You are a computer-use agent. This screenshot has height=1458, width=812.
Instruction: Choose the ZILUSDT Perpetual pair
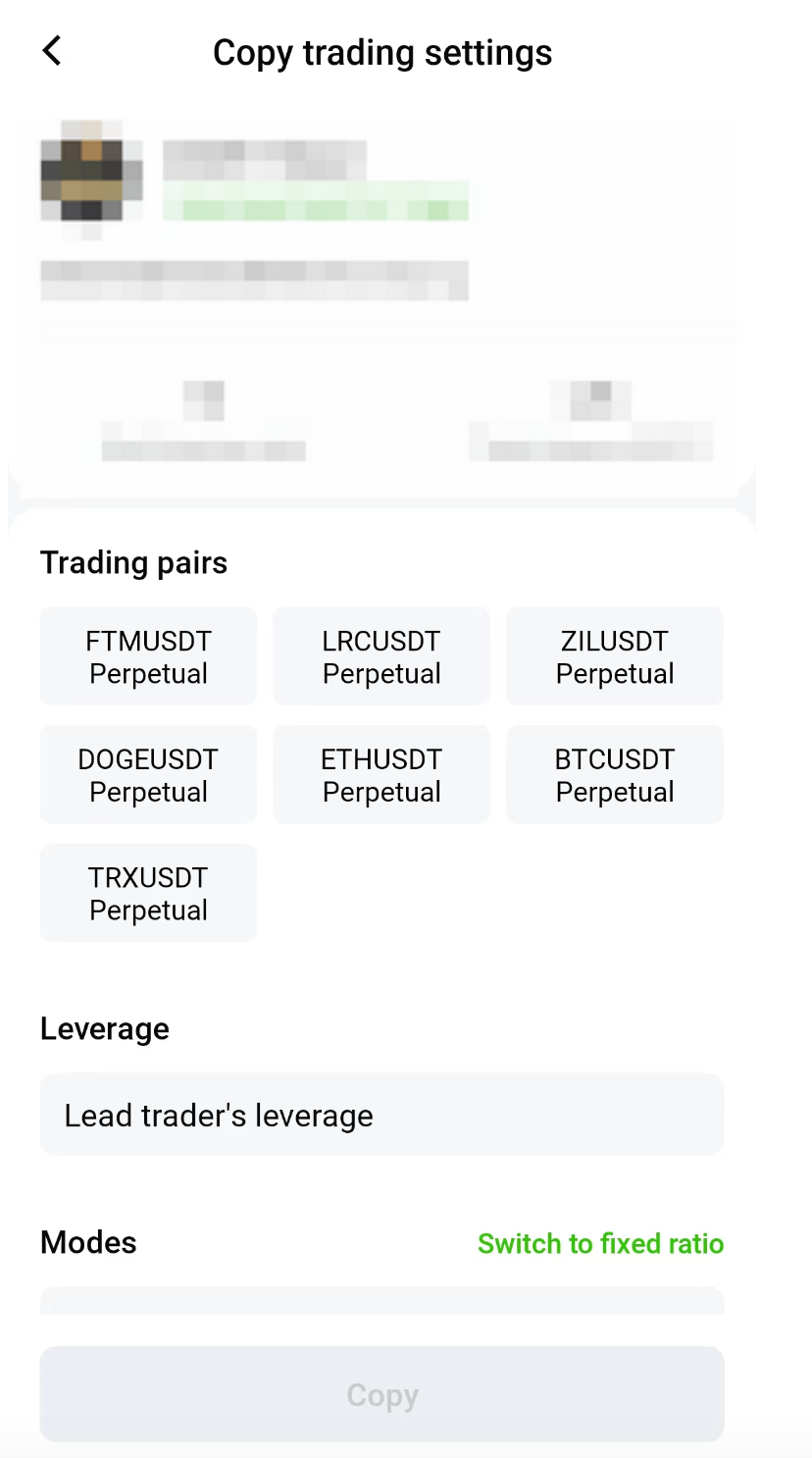click(615, 656)
